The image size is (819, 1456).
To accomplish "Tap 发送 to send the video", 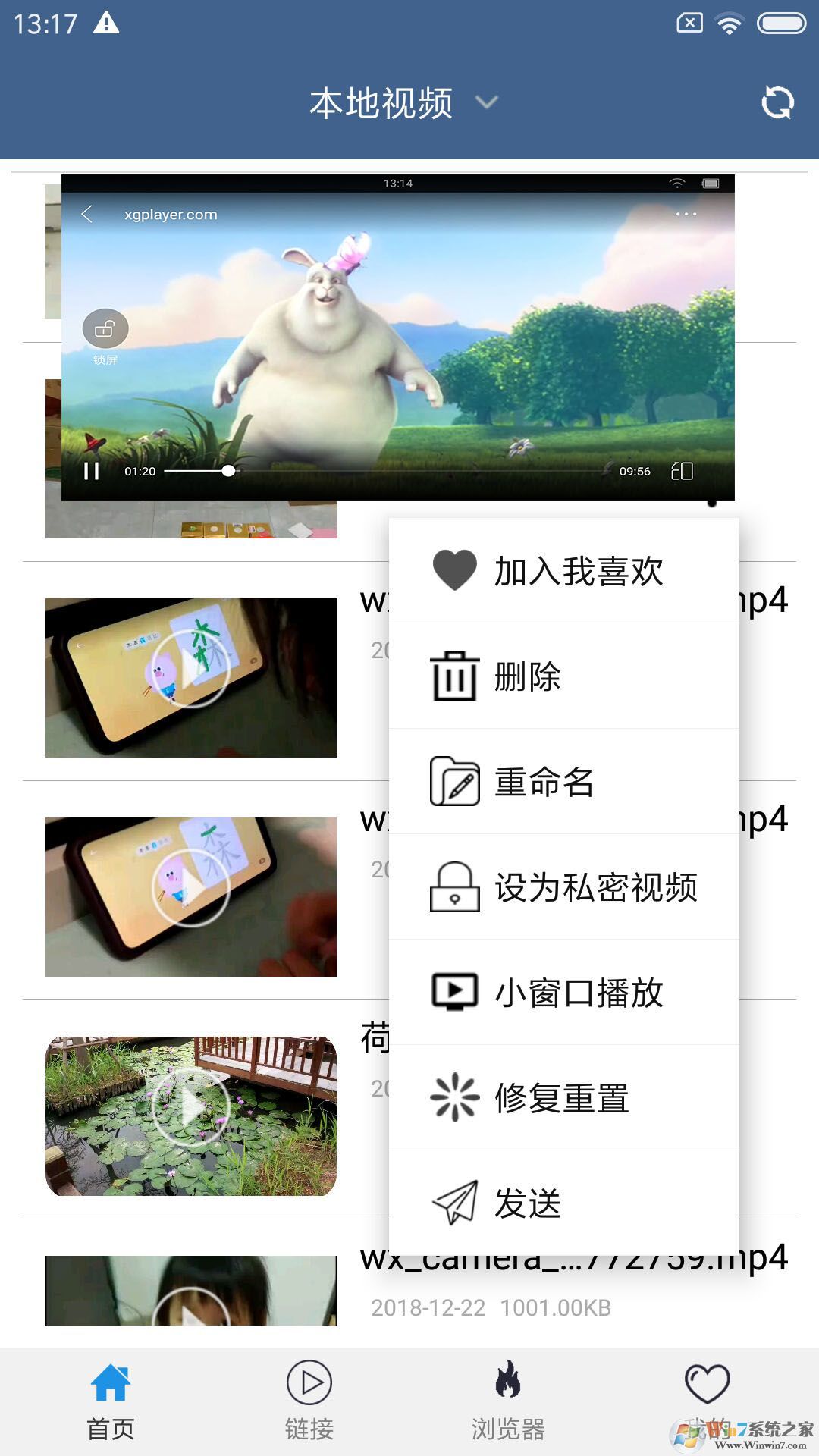I will [x=563, y=1203].
